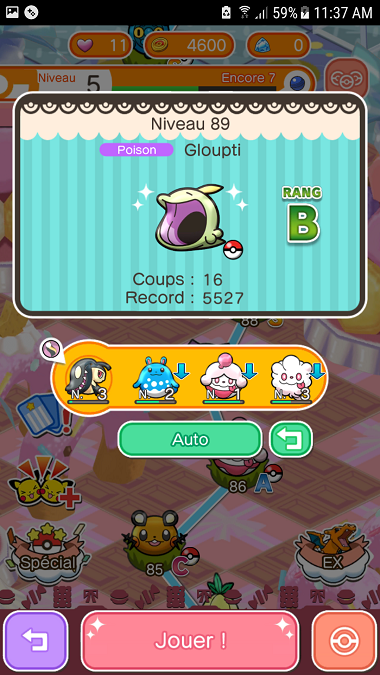Start the level with Jouer !
Viewport: 380px width, 675px height.
tap(190, 641)
